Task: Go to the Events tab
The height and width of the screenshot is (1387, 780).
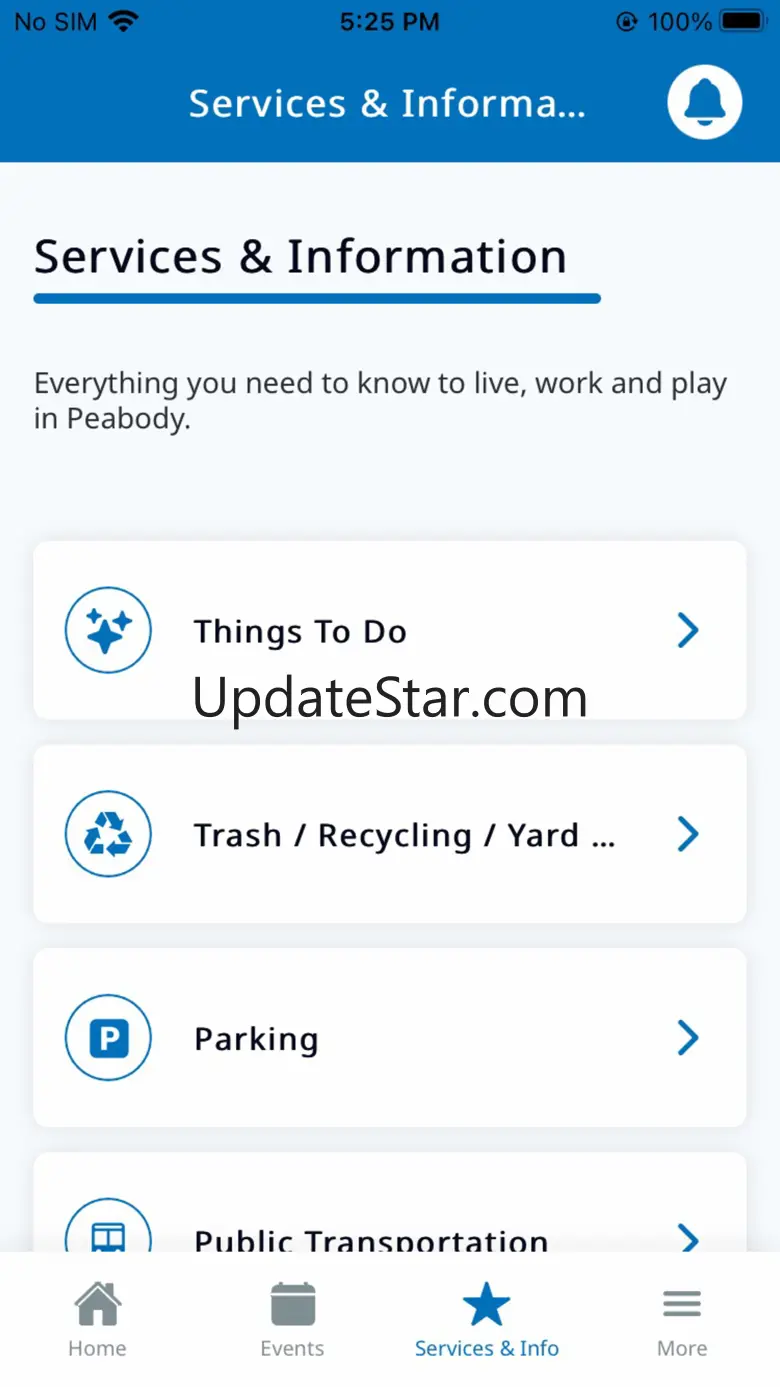Action: coord(292,1320)
